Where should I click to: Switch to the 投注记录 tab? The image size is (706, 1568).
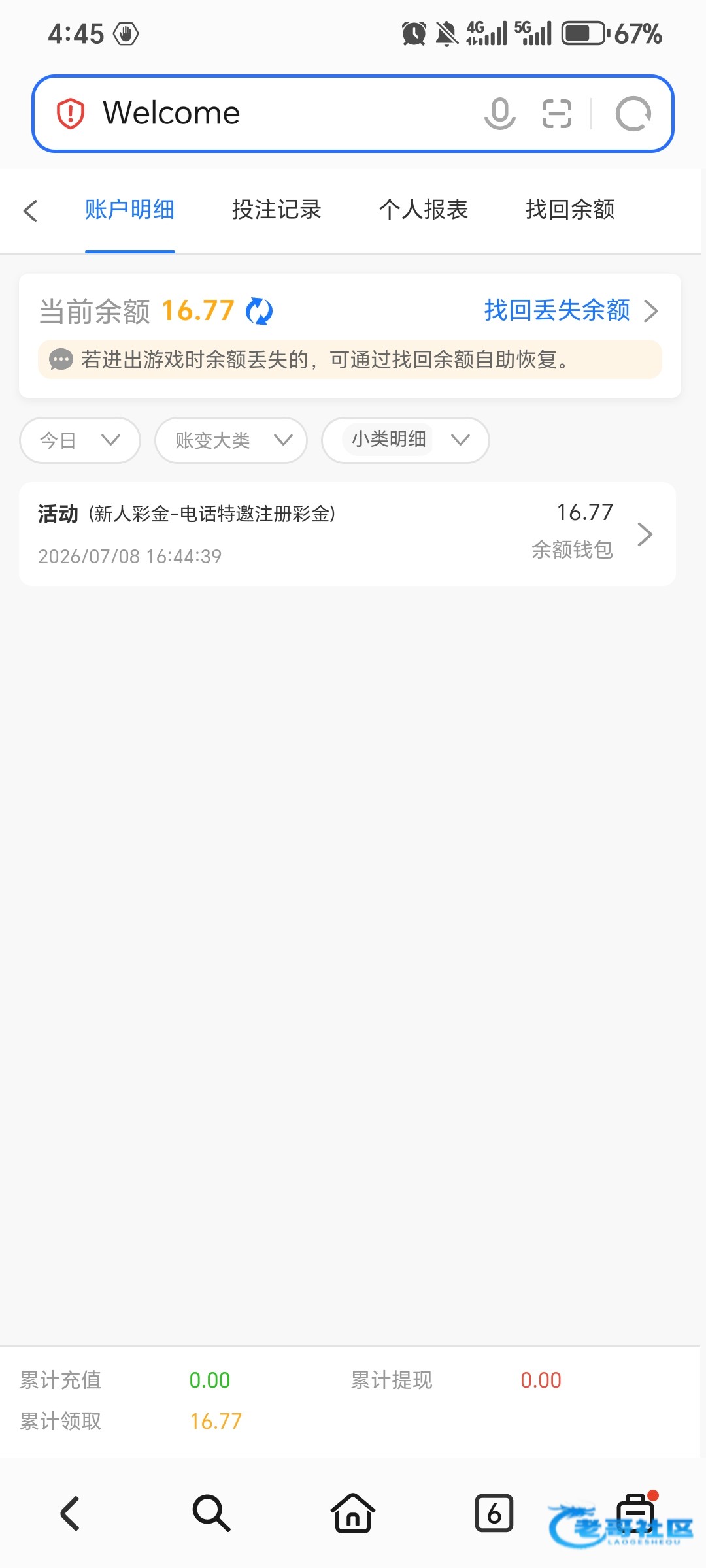[277, 210]
